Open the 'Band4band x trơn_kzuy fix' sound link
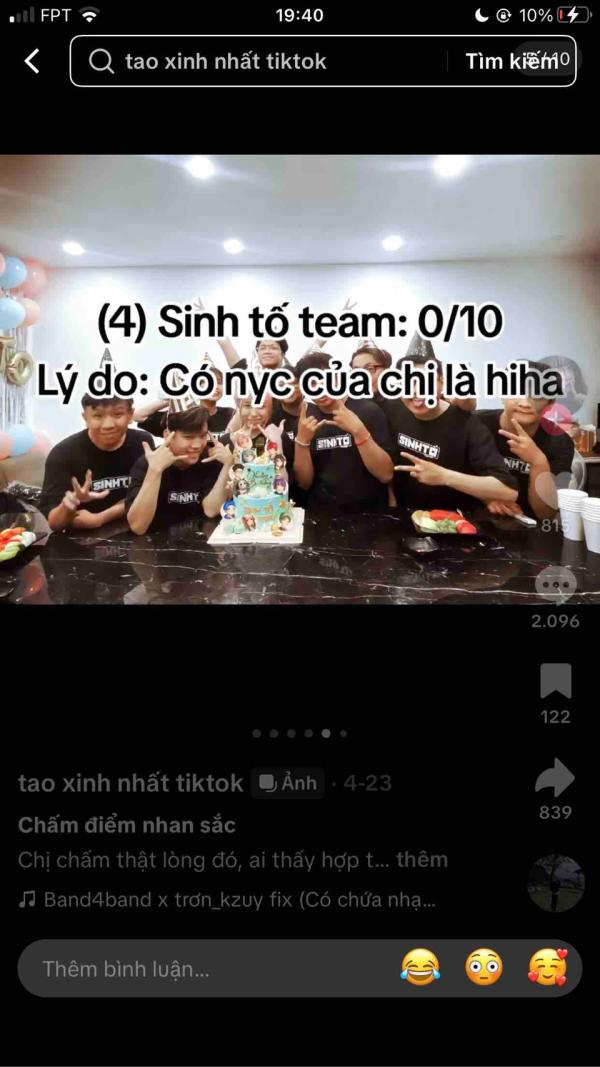The height and width of the screenshot is (1067, 600). click(x=227, y=900)
